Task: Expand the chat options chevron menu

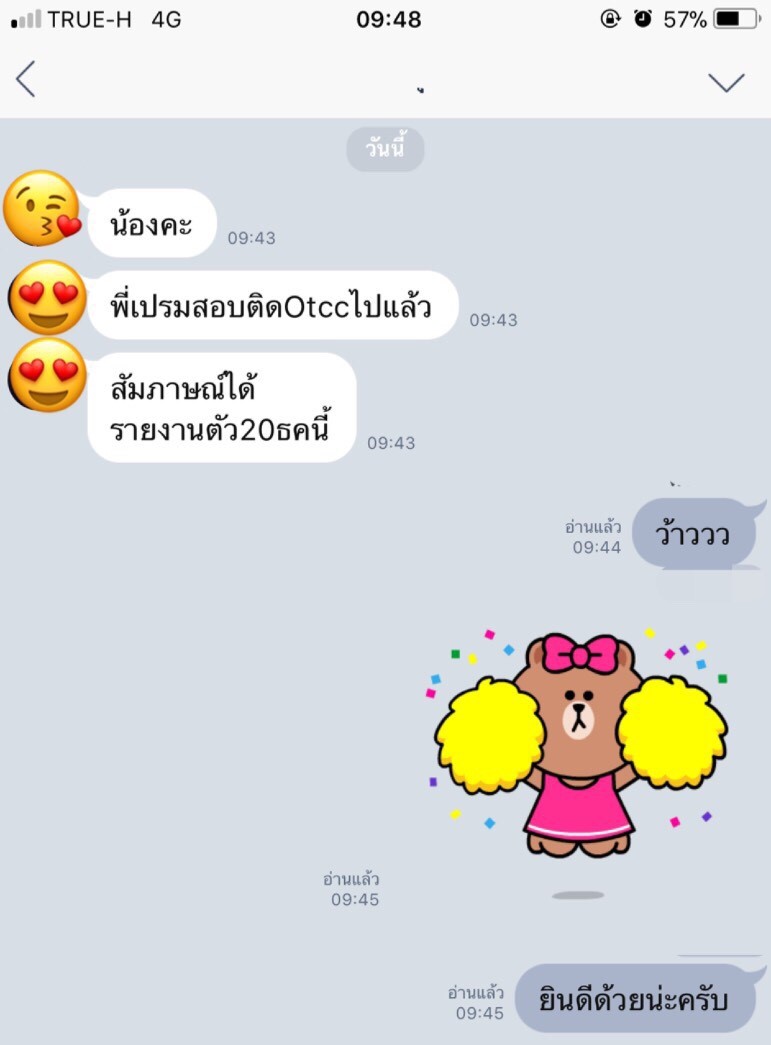Action: pos(726,81)
